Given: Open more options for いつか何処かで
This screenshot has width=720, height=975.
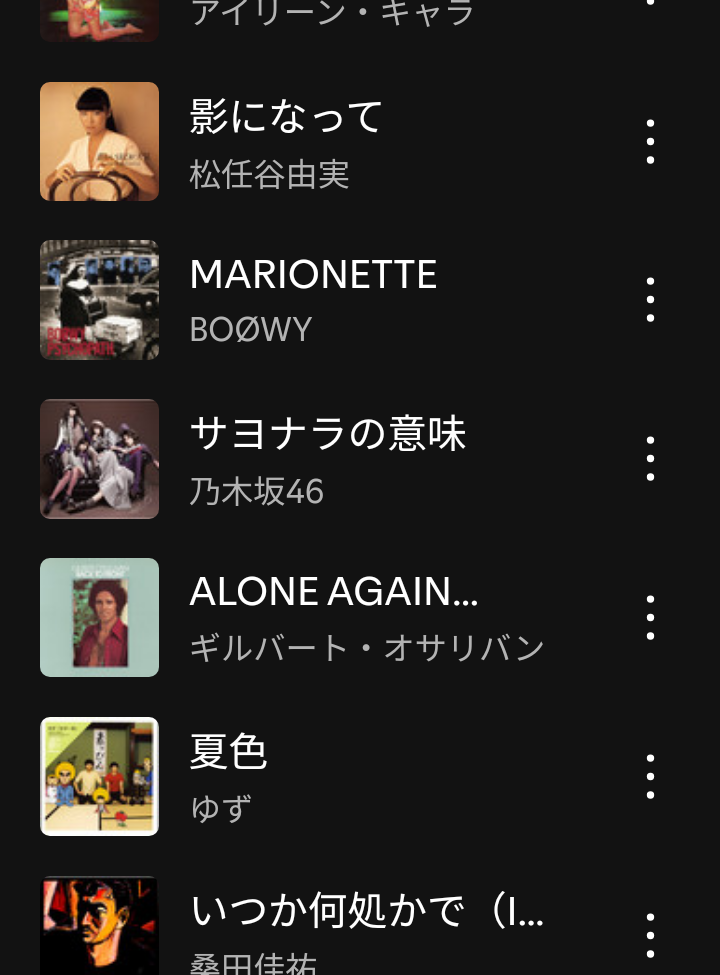Looking at the screenshot, I should 650,935.
